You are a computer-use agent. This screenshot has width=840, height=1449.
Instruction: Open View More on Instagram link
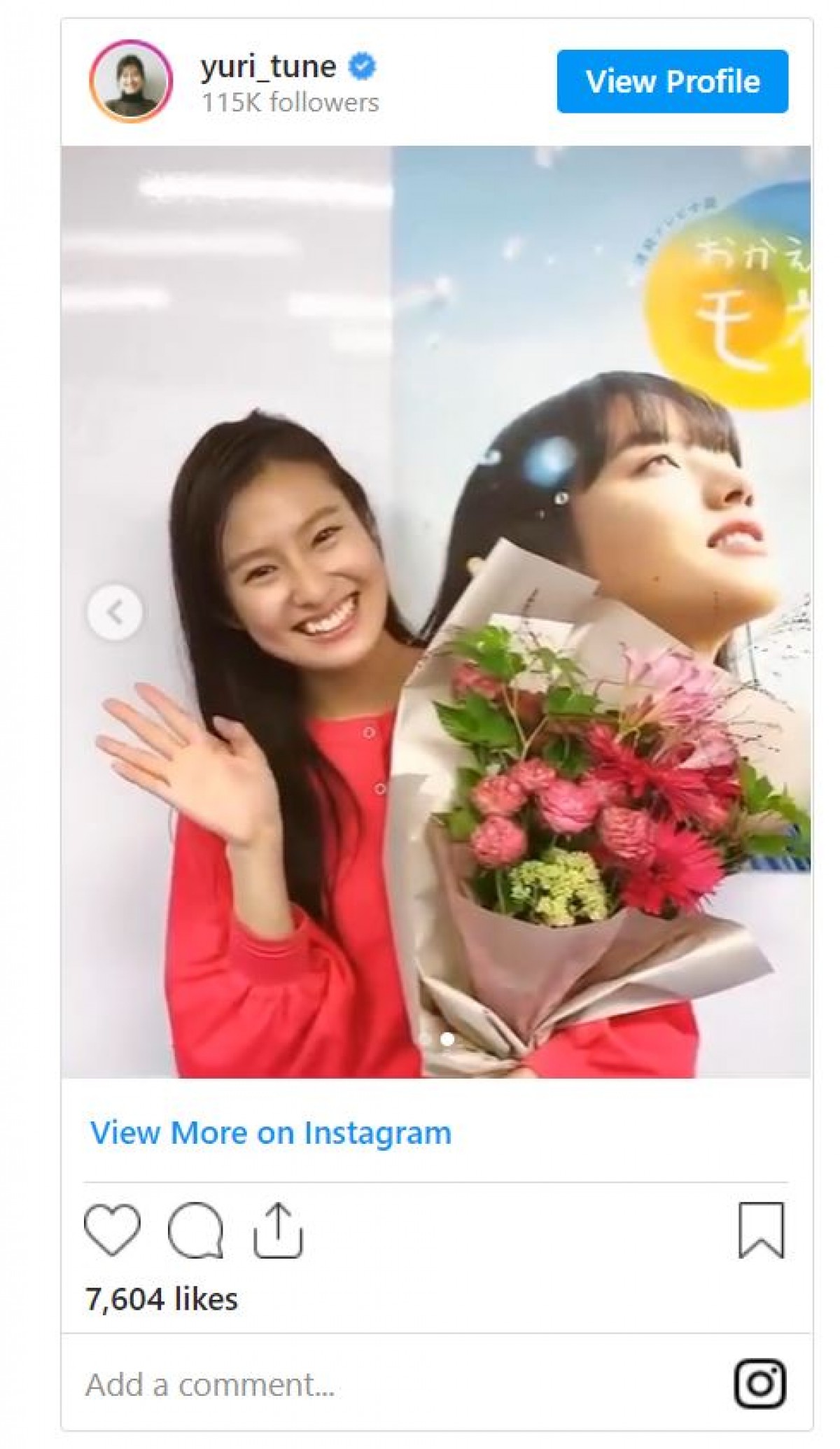[271, 1132]
